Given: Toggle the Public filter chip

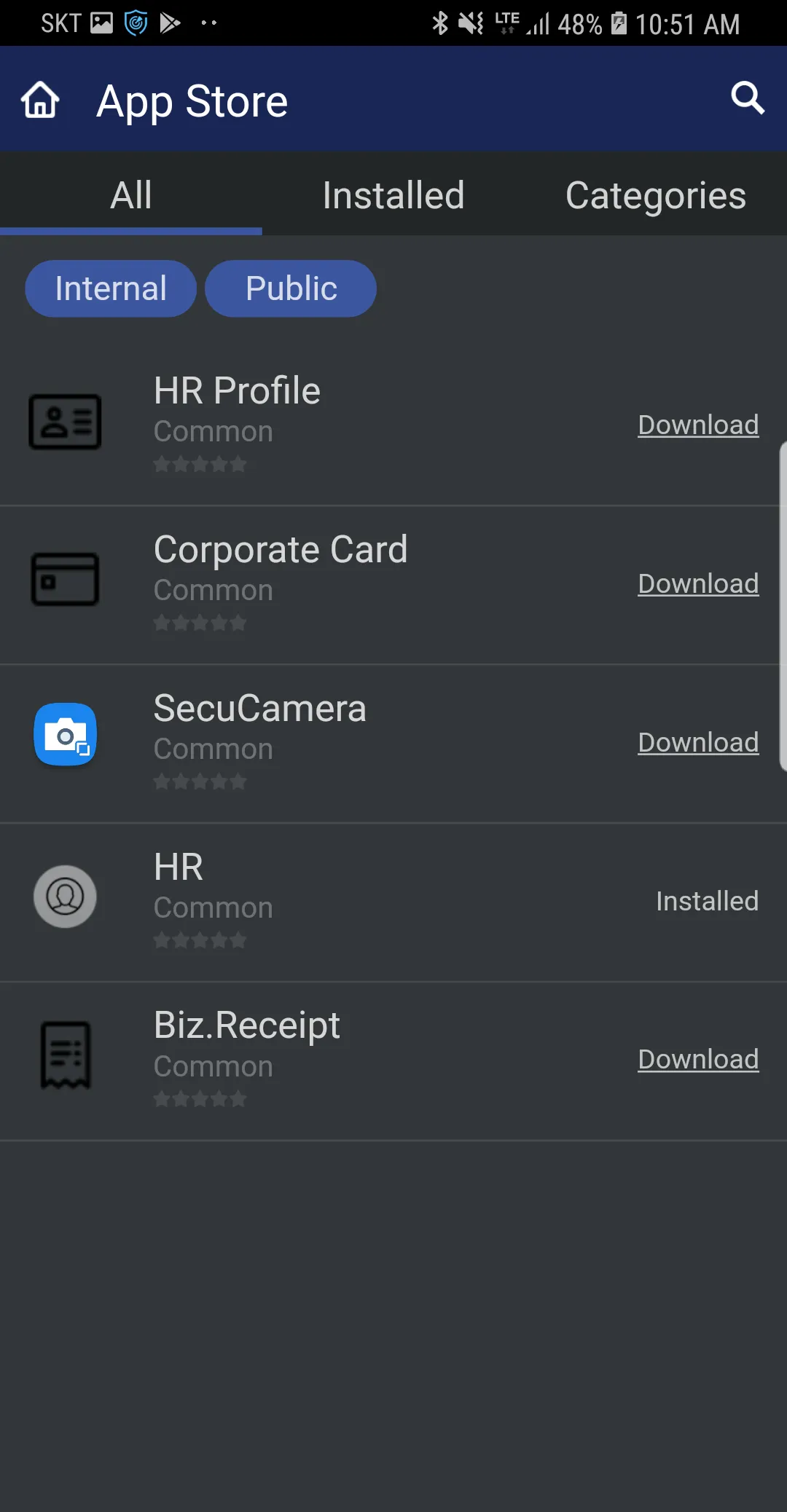Looking at the screenshot, I should [291, 288].
